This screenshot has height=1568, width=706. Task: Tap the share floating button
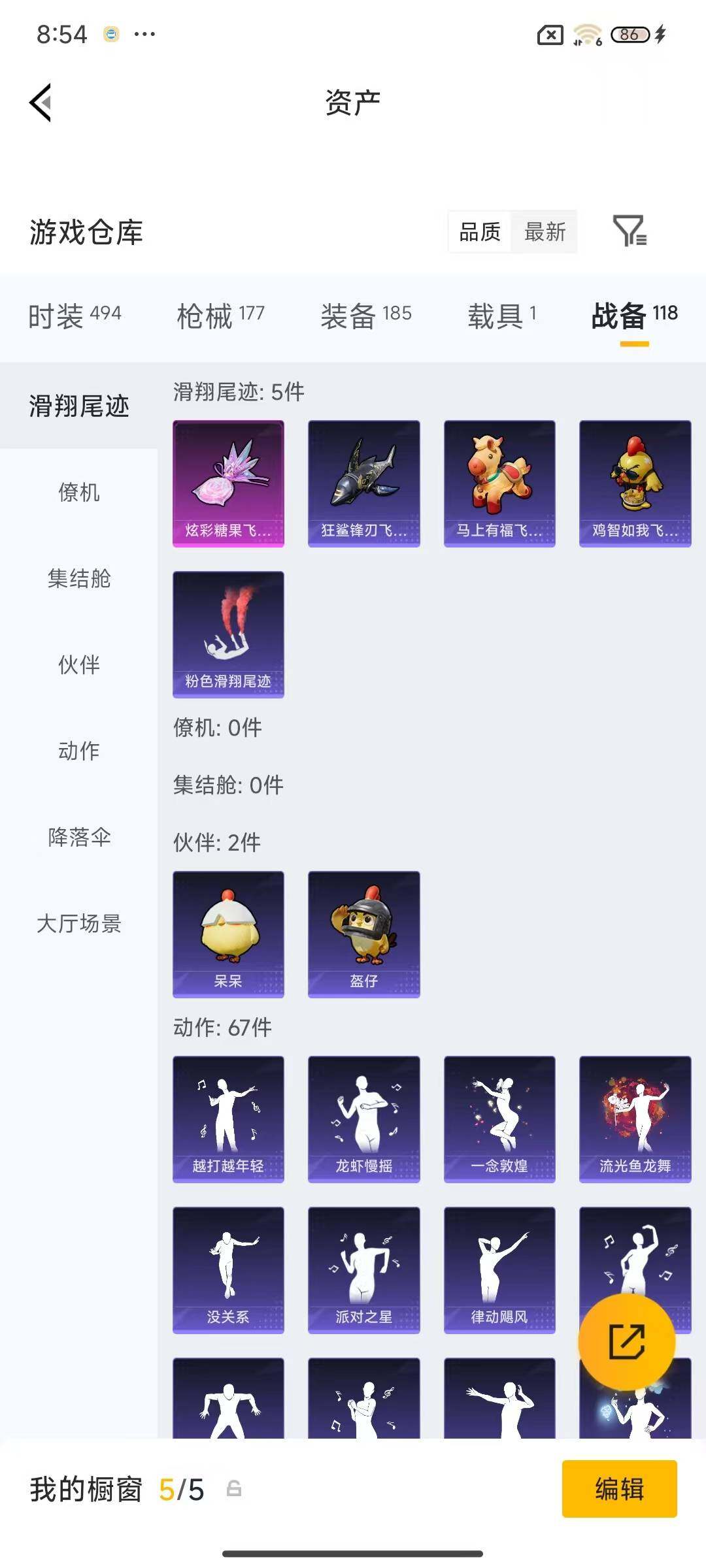628,1341
